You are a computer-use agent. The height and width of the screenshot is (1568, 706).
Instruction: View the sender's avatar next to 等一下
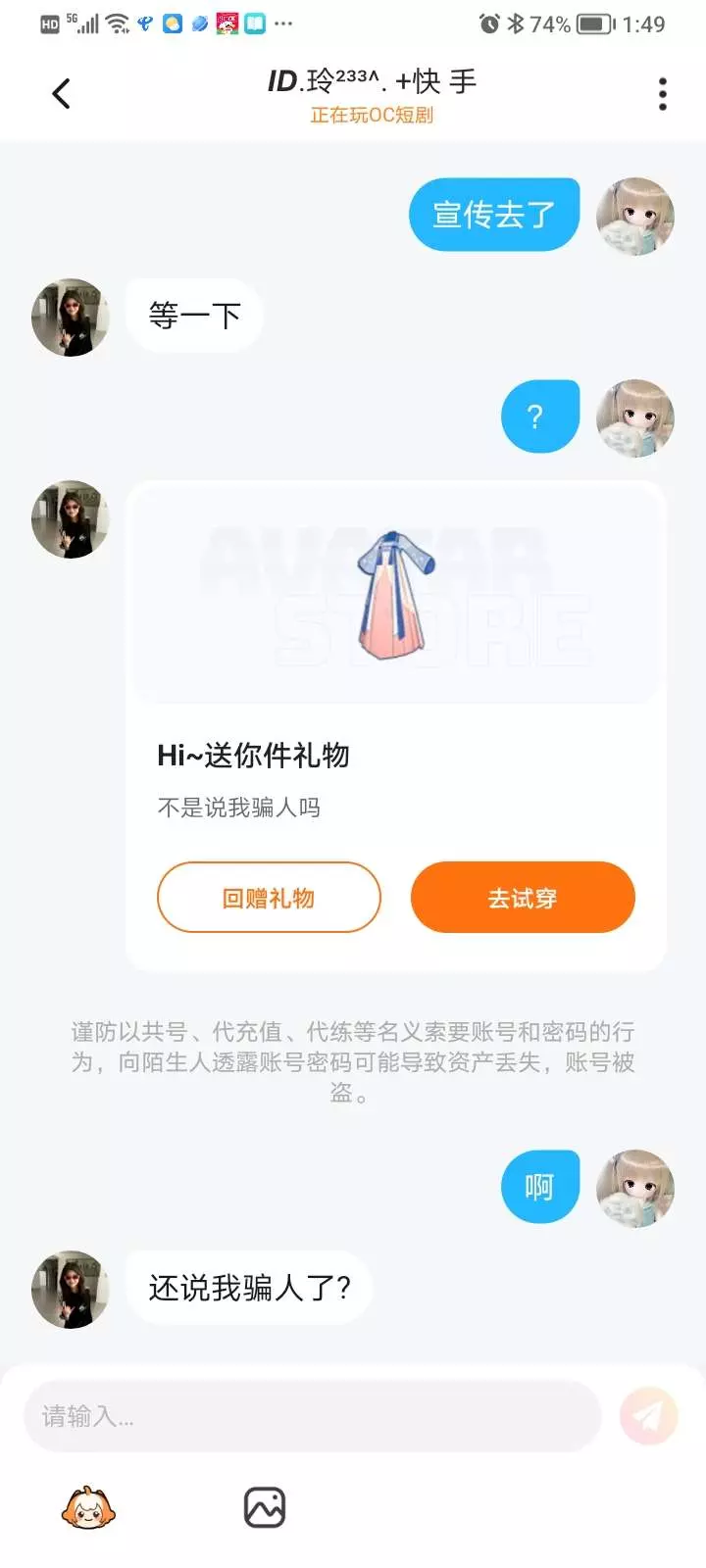(71, 317)
